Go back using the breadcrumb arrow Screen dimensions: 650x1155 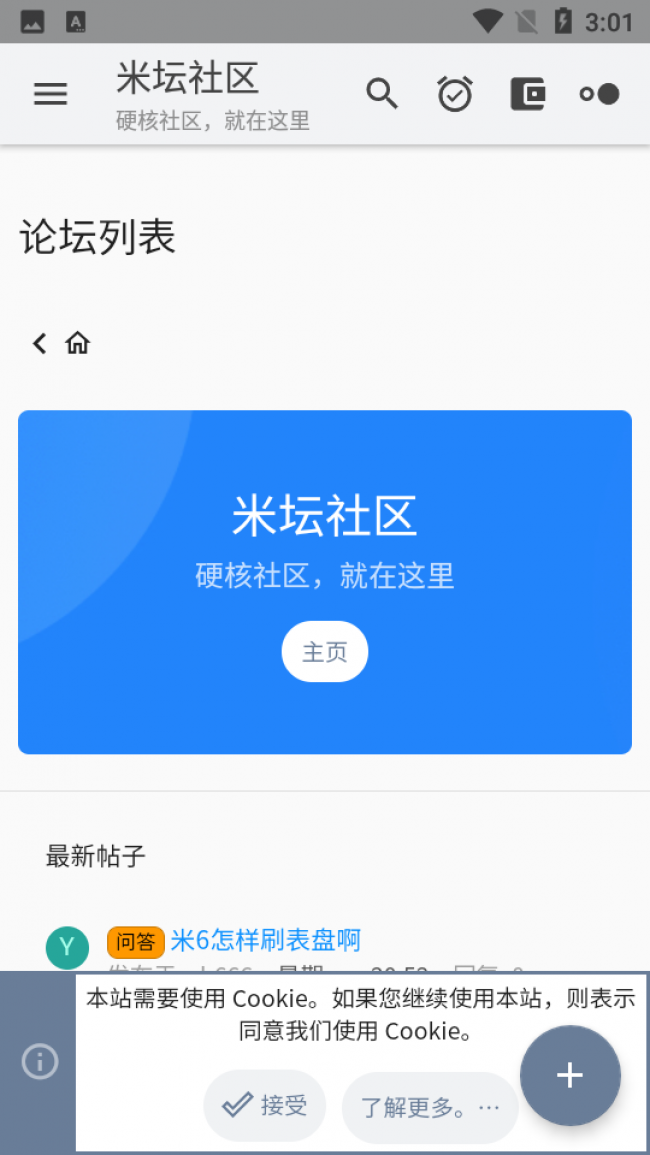click(40, 344)
